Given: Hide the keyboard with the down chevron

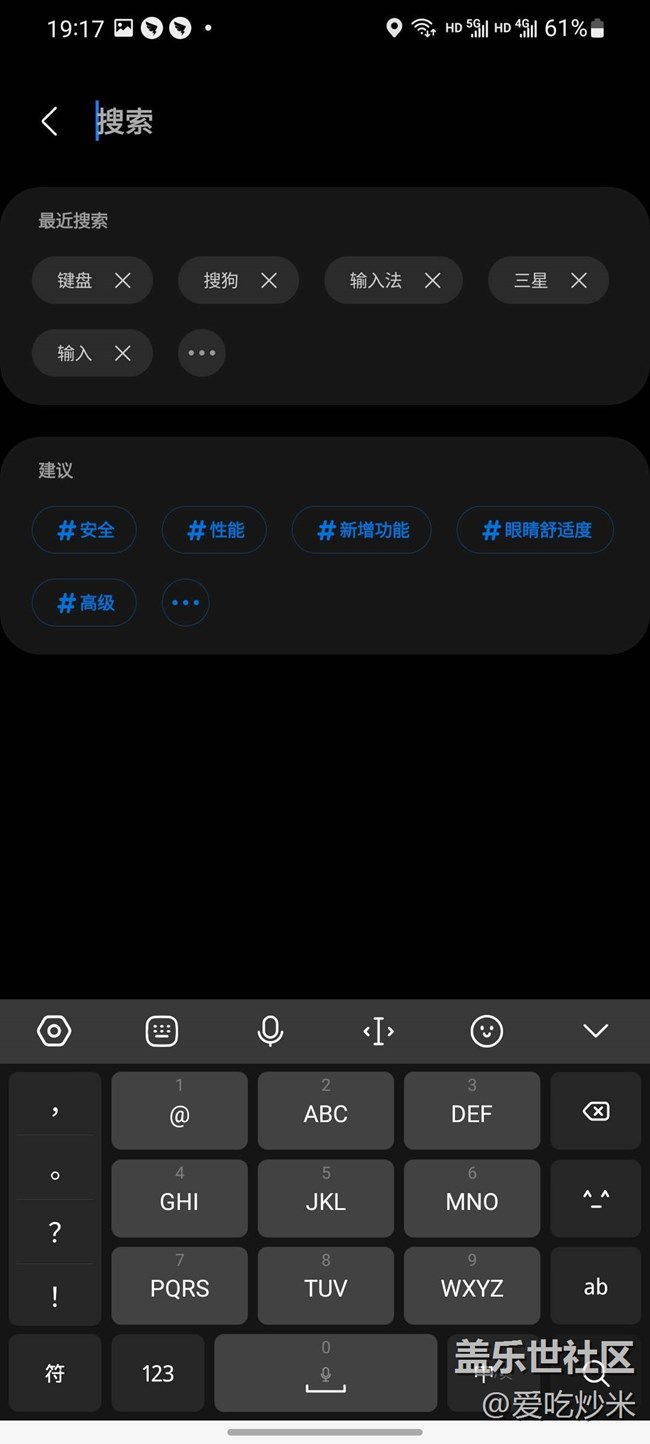Looking at the screenshot, I should pos(596,1031).
